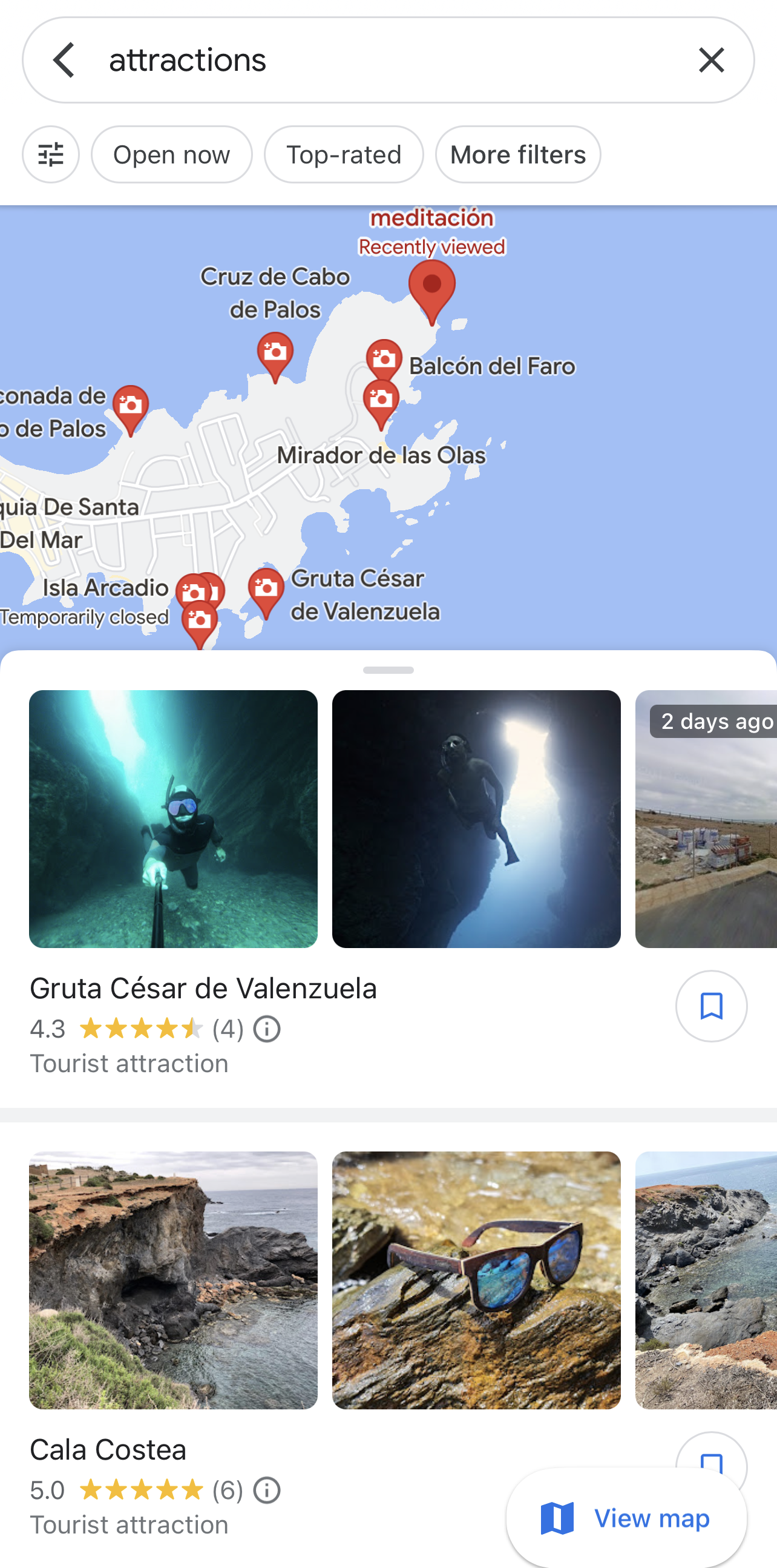The width and height of the screenshot is (777, 1568).
Task: View the dark cave diver photo
Action: 476,819
